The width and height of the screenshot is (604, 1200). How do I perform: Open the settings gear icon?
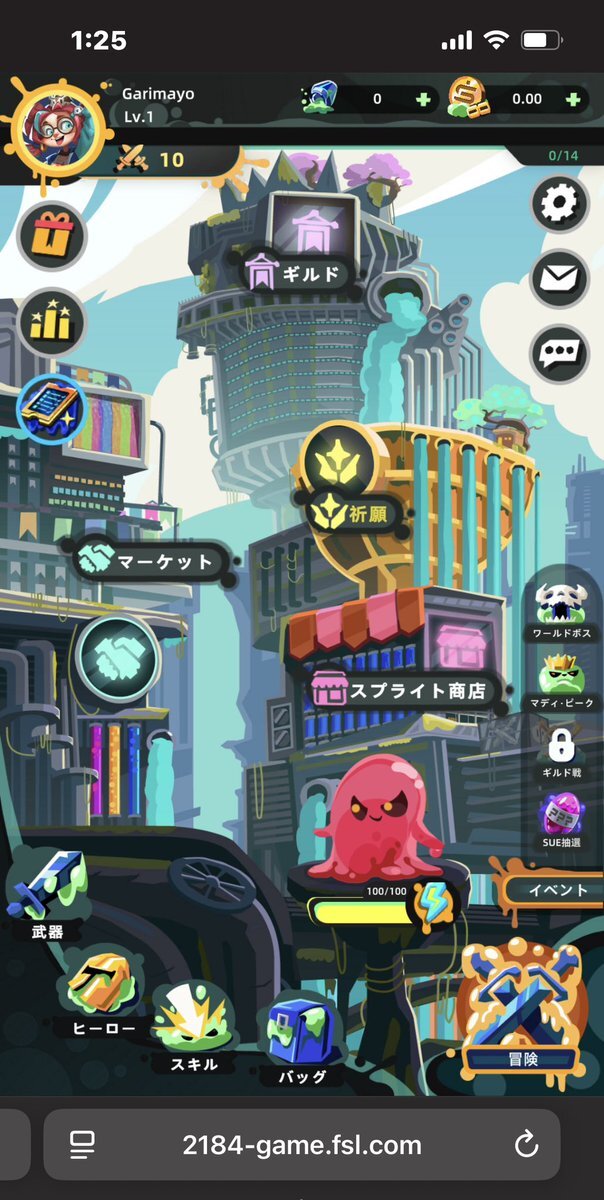(x=559, y=205)
